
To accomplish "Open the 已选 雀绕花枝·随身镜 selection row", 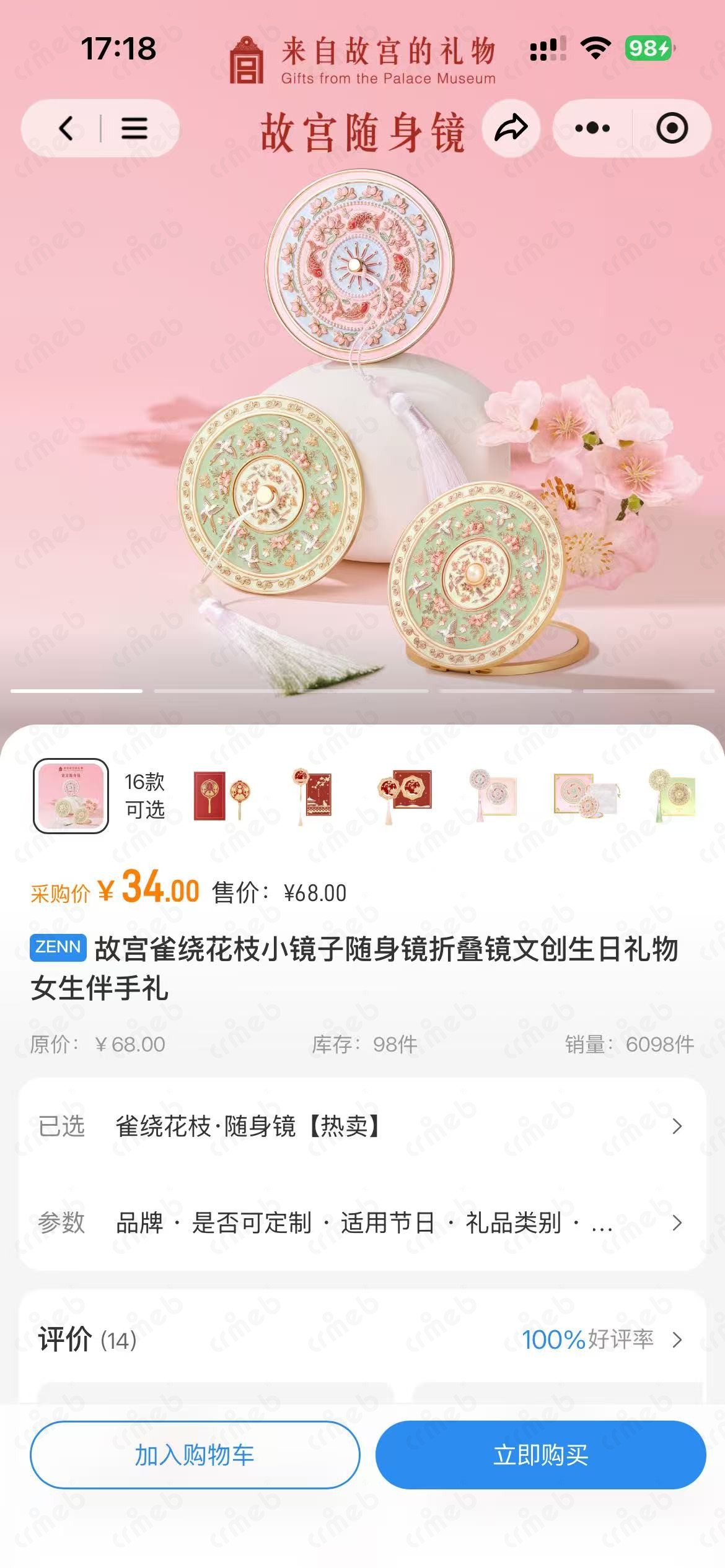I will tap(362, 1126).
